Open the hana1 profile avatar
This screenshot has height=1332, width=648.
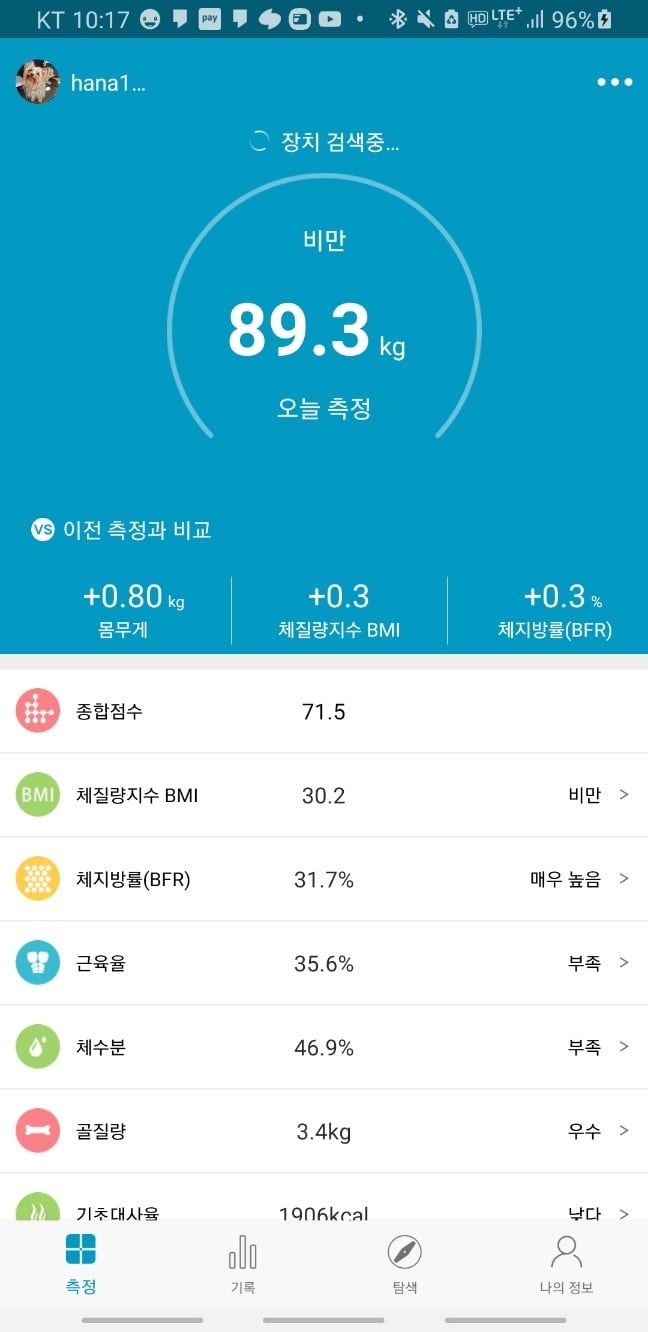point(38,82)
